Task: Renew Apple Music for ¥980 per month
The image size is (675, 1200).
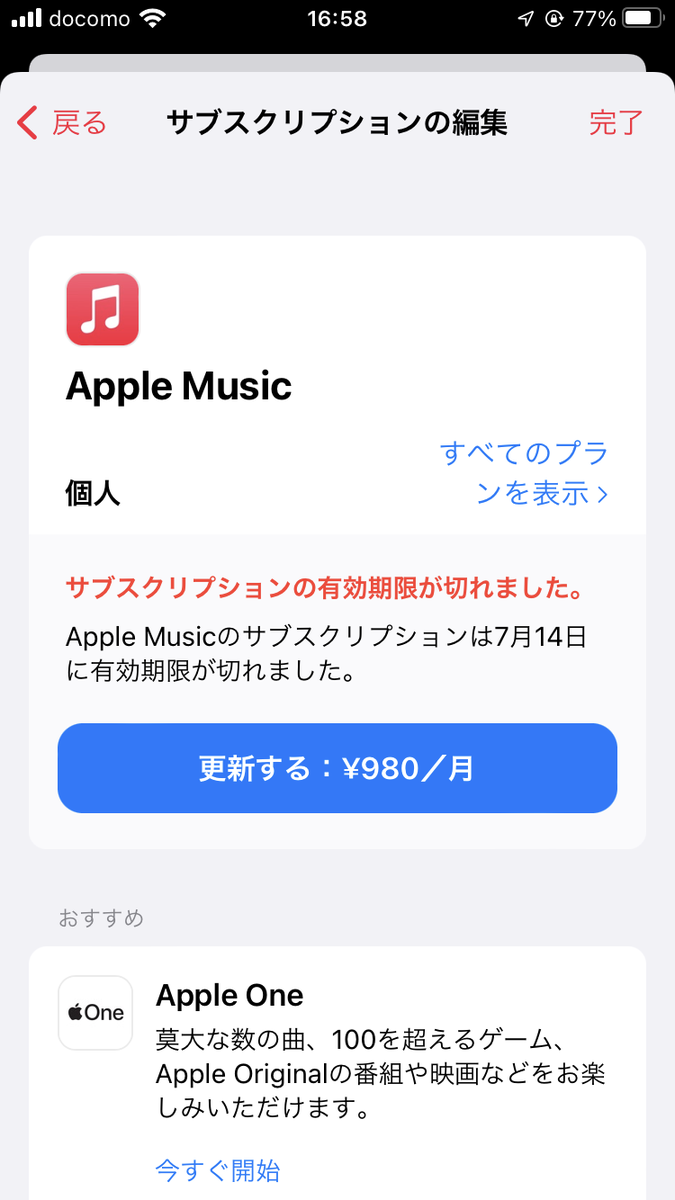Action: (337, 768)
